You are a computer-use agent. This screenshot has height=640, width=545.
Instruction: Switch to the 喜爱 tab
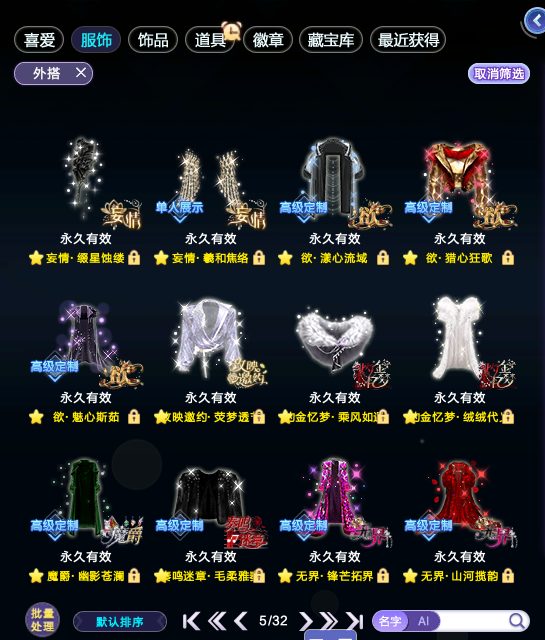pos(39,40)
